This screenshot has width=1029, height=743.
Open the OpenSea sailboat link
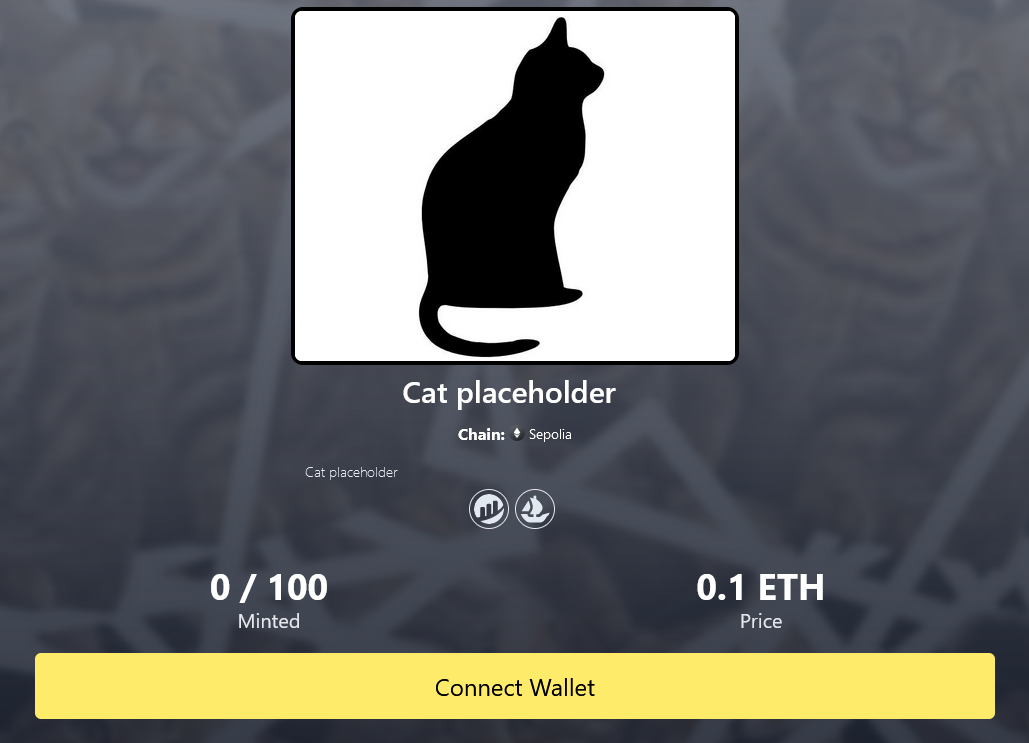pyautogui.click(x=535, y=509)
